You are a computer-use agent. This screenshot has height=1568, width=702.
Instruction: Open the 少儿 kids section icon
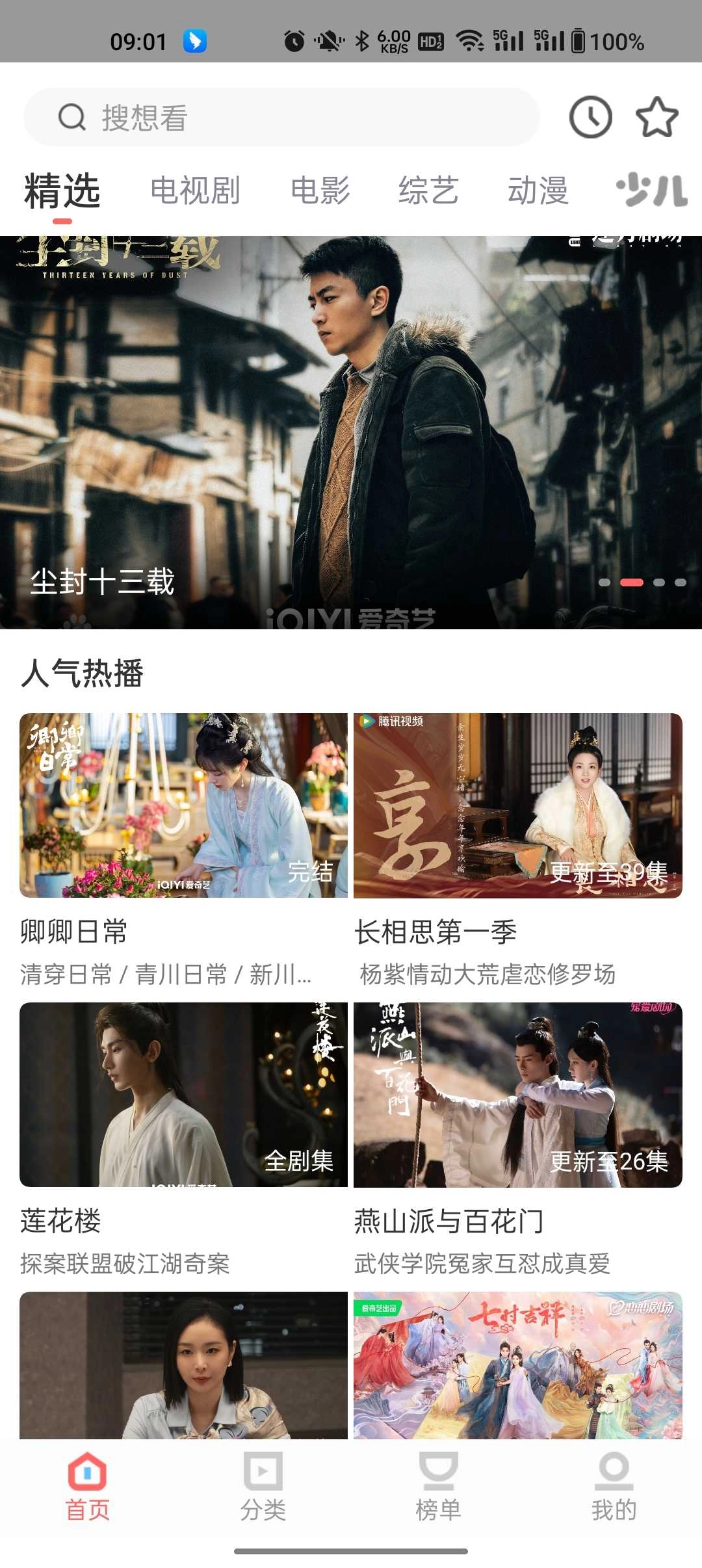click(x=651, y=190)
